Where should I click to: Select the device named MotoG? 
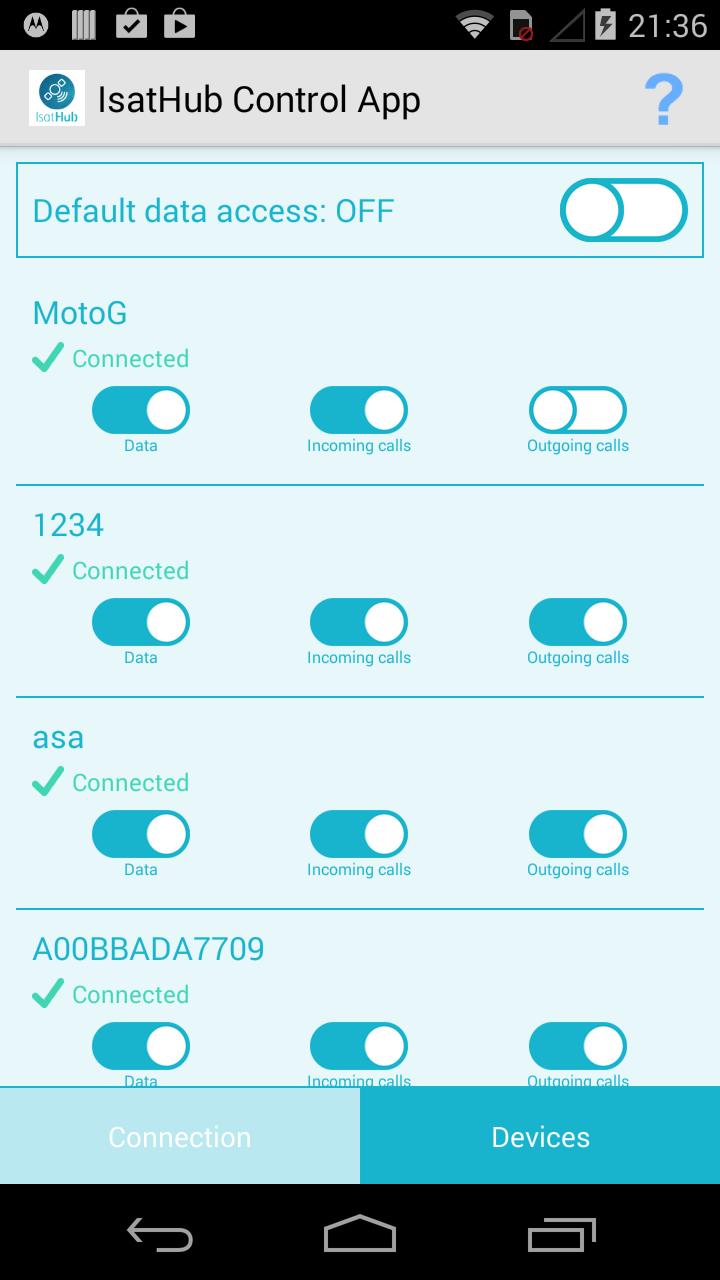point(78,313)
